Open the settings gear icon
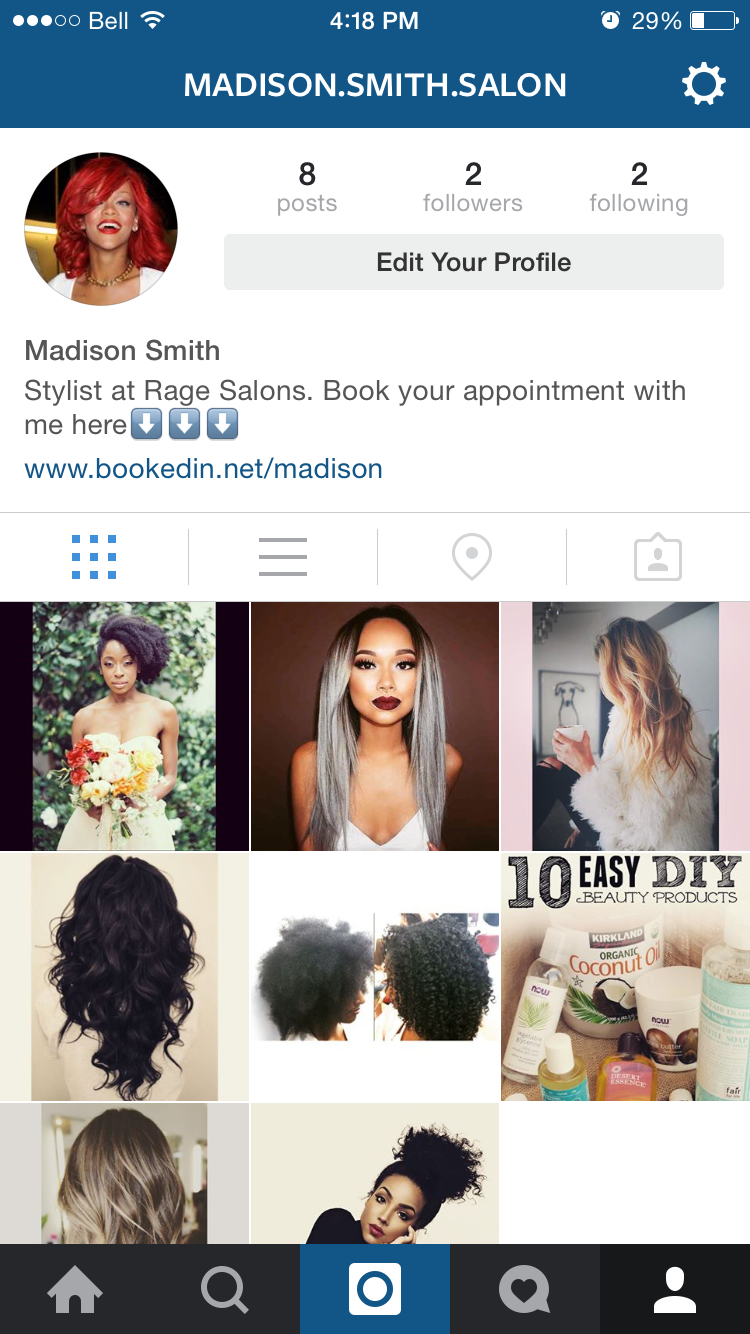The image size is (750, 1334). (703, 85)
